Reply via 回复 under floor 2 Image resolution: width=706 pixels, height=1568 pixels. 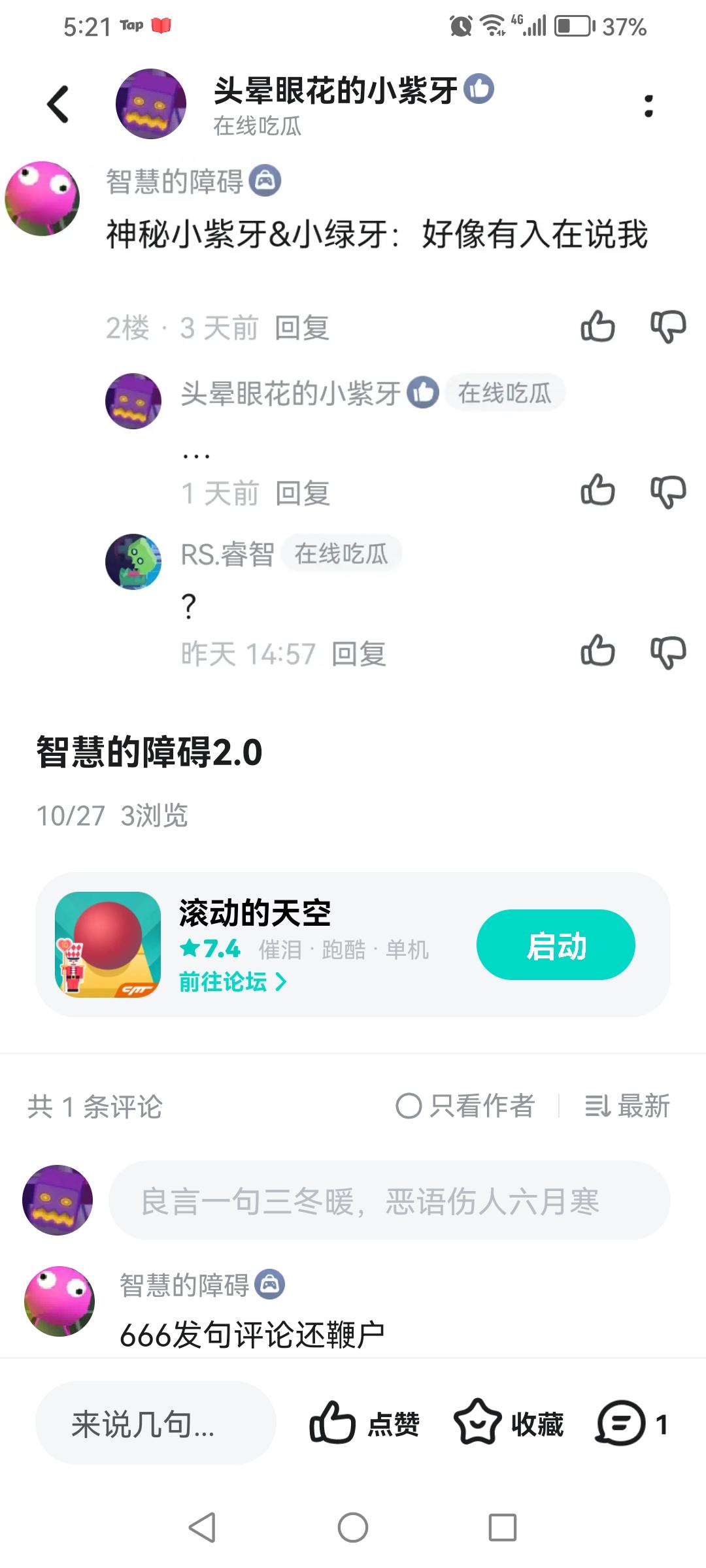302,328
